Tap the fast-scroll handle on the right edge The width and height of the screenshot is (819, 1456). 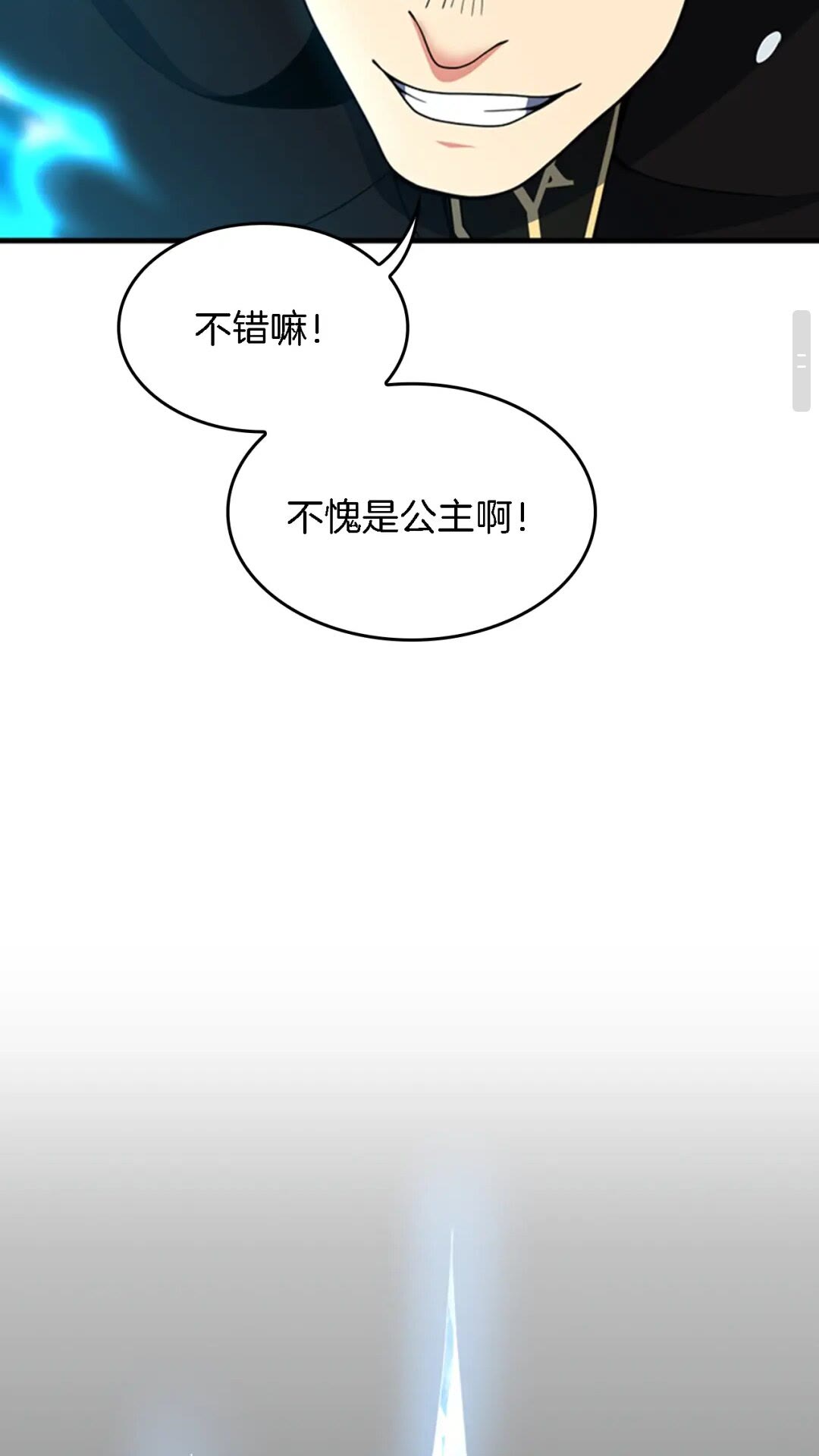click(x=802, y=361)
